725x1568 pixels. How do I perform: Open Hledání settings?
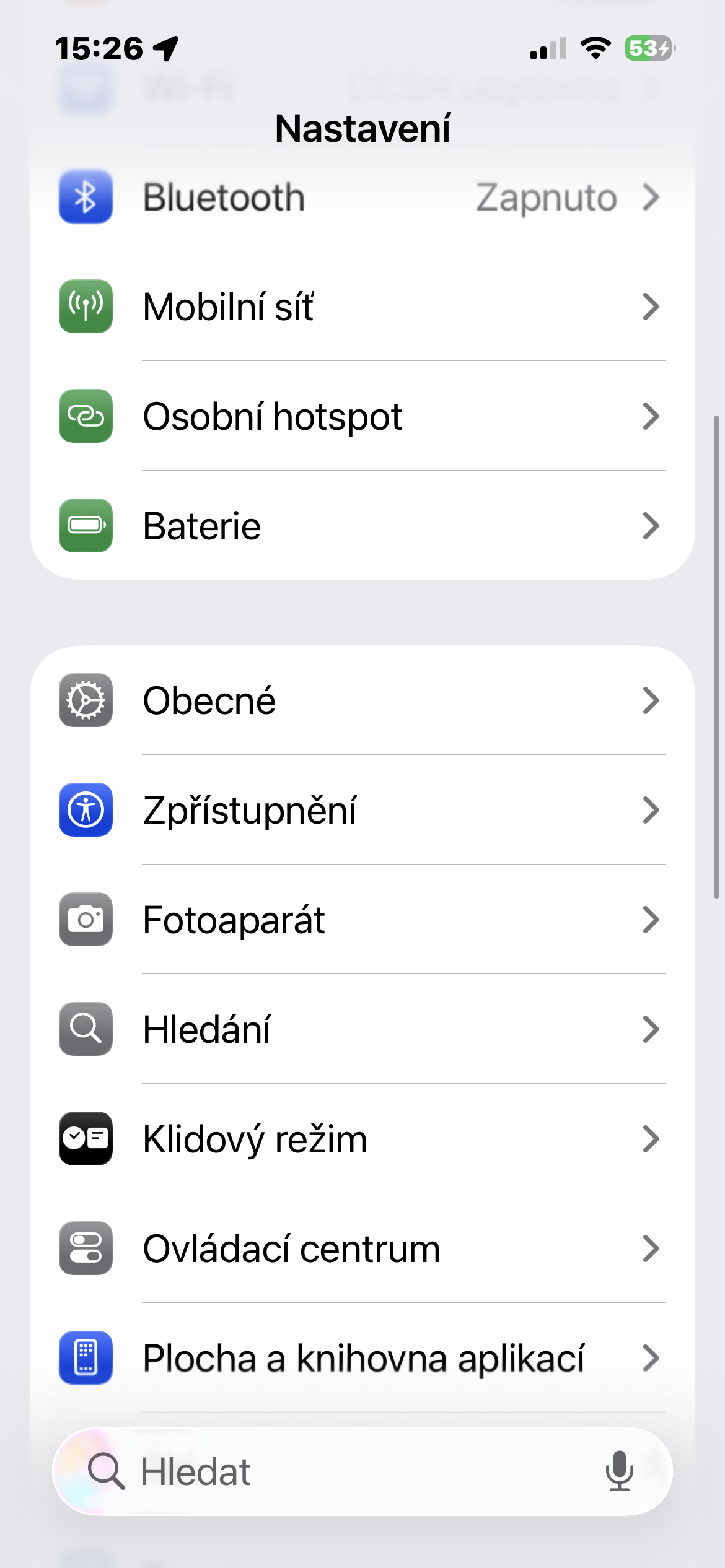click(x=362, y=1029)
